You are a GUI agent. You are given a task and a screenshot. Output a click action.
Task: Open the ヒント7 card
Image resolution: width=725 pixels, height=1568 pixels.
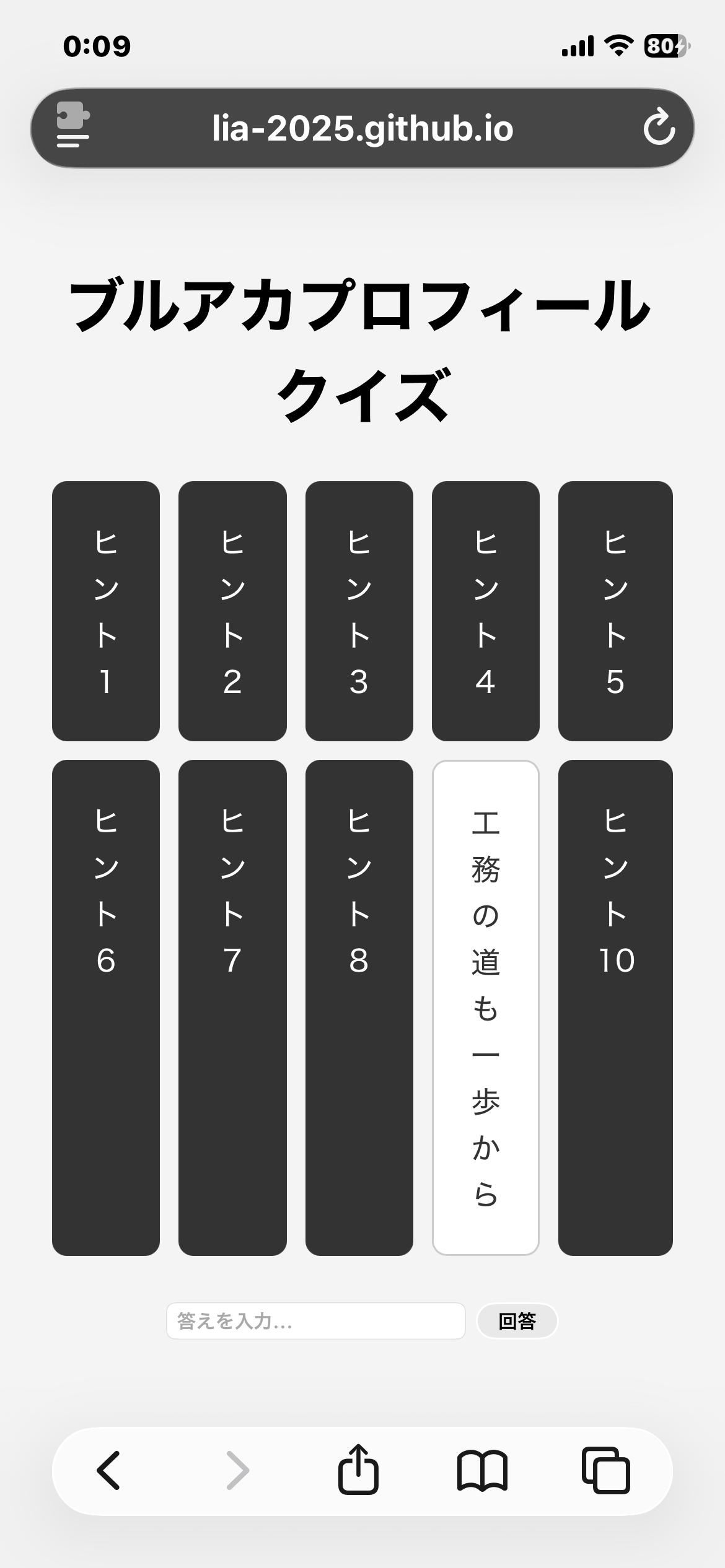tap(232, 1008)
